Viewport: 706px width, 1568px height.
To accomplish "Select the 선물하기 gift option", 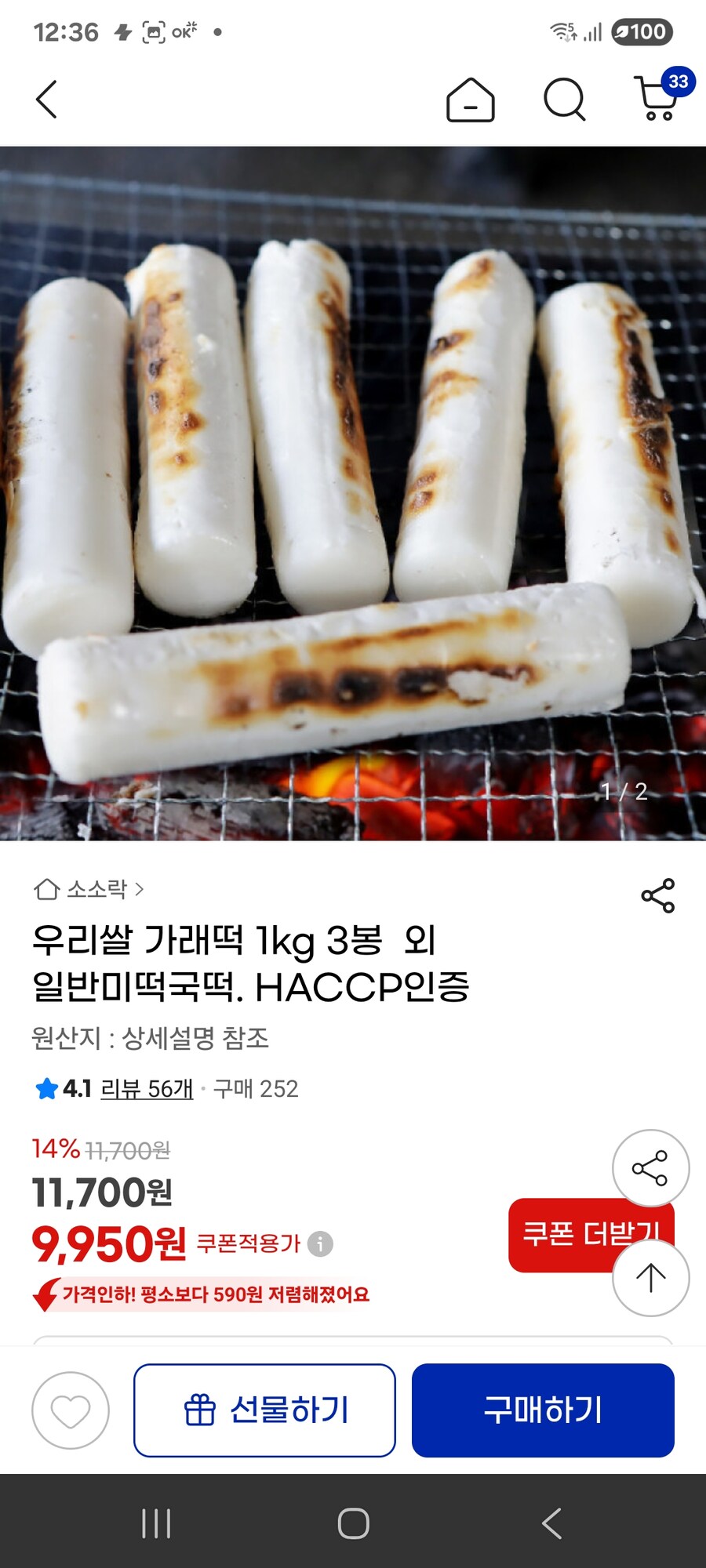I will [x=264, y=1410].
